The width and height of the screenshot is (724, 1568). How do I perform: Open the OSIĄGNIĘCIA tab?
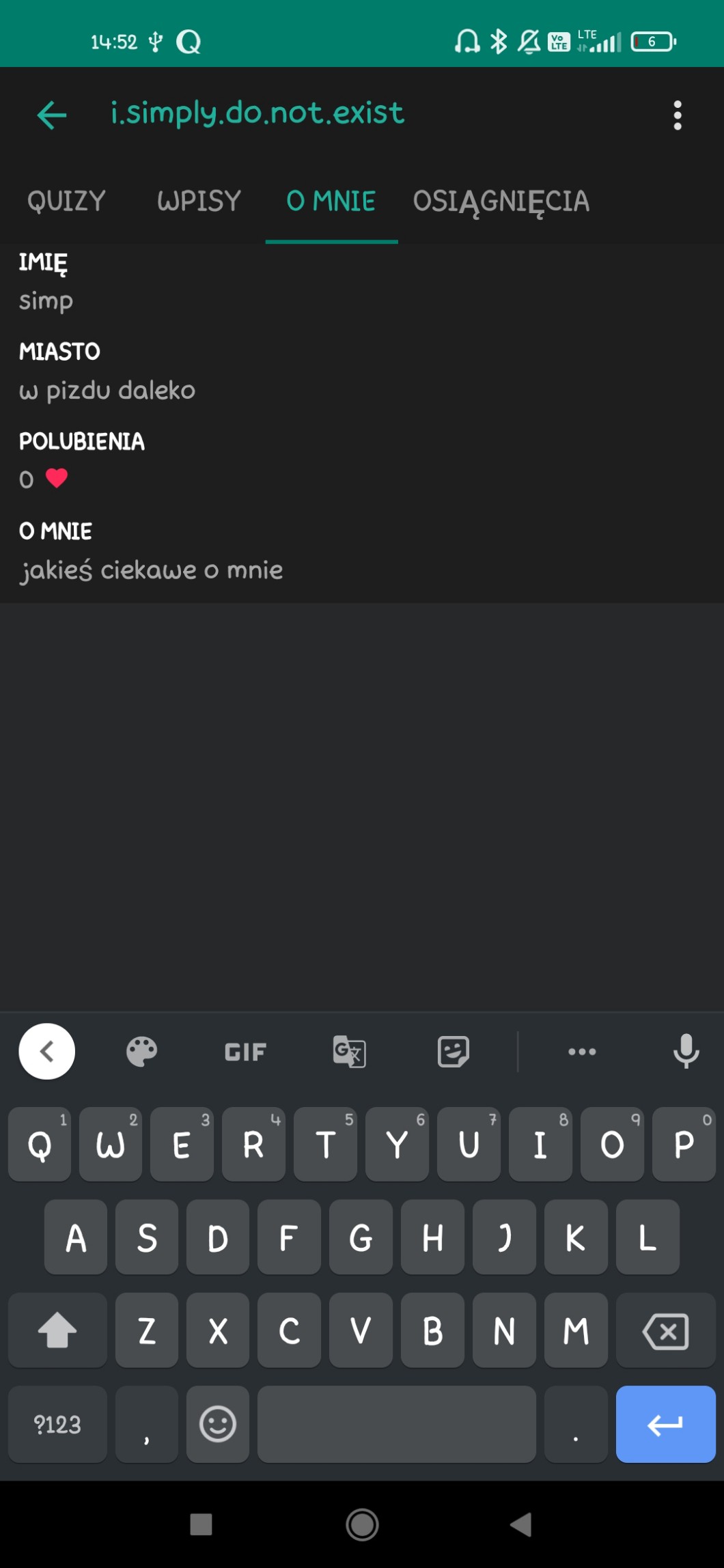(x=501, y=201)
